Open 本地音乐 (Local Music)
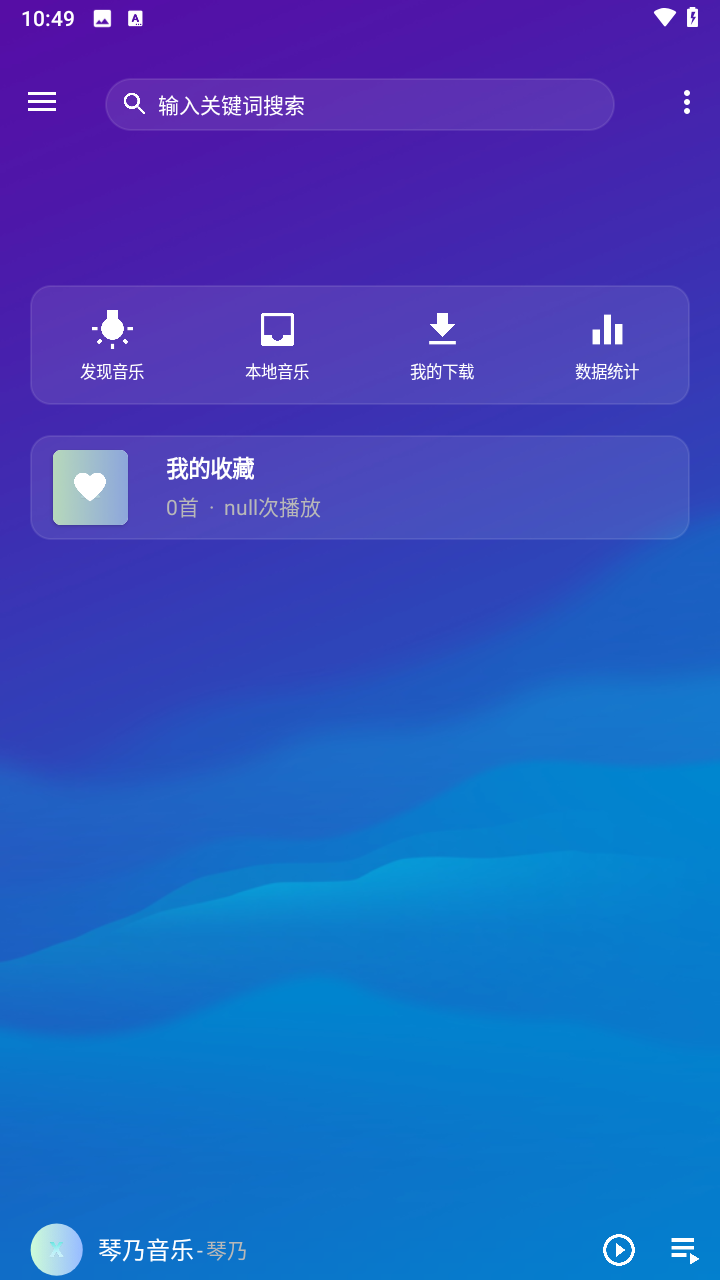 pos(277,345)
